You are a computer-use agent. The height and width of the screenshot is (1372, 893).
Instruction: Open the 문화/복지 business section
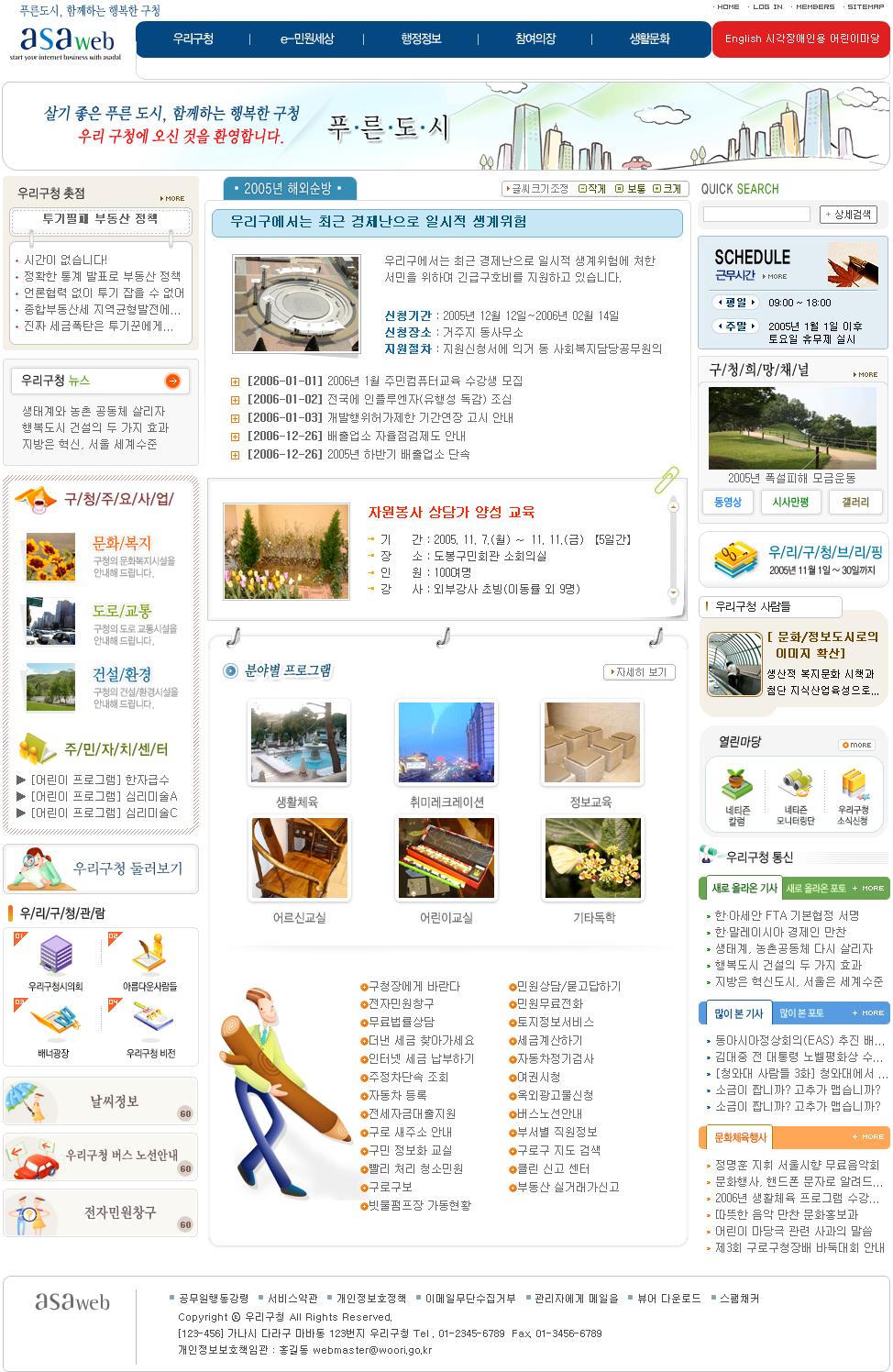121,543
